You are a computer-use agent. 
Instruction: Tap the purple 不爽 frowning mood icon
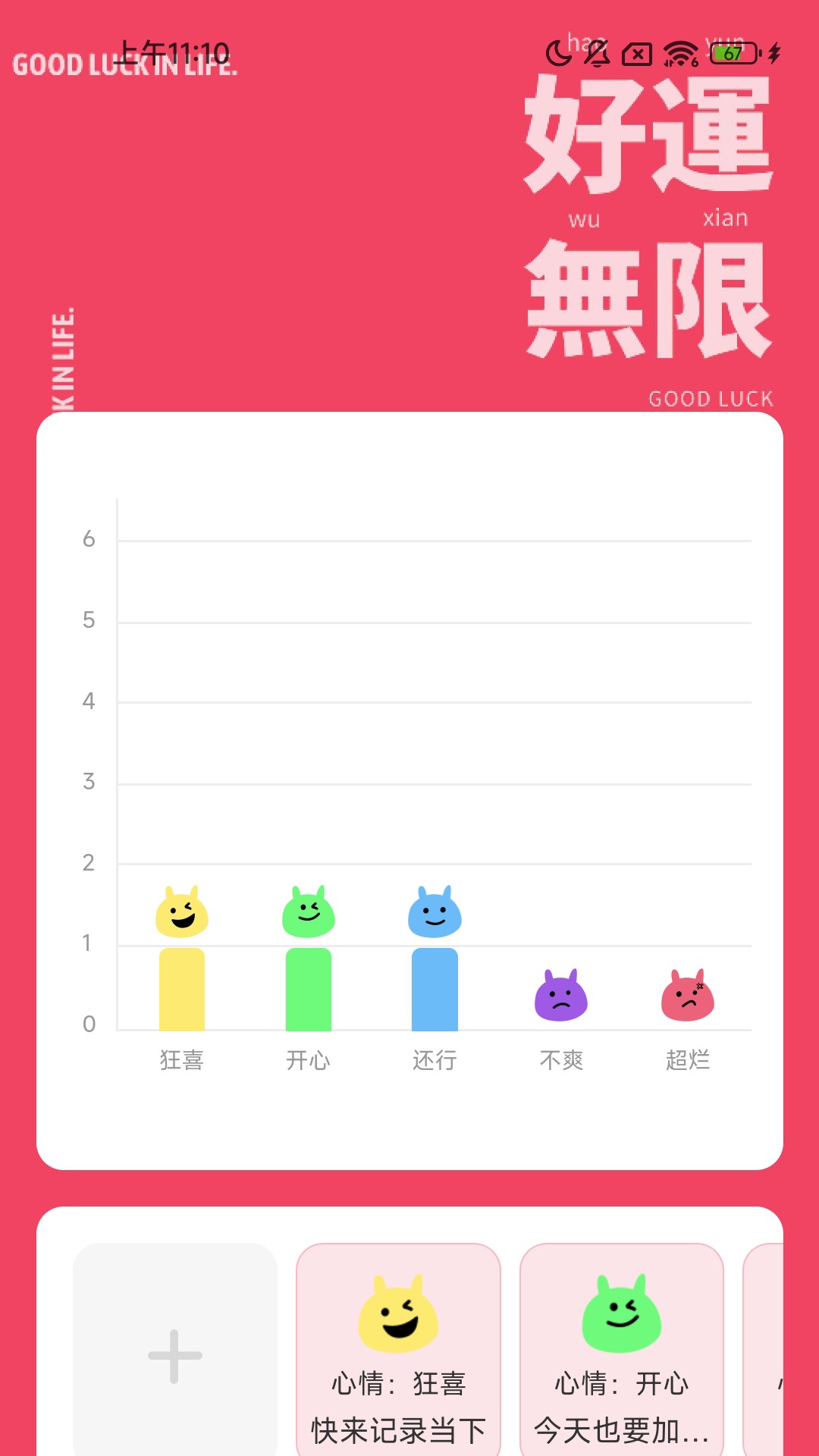tap(560, 997)
